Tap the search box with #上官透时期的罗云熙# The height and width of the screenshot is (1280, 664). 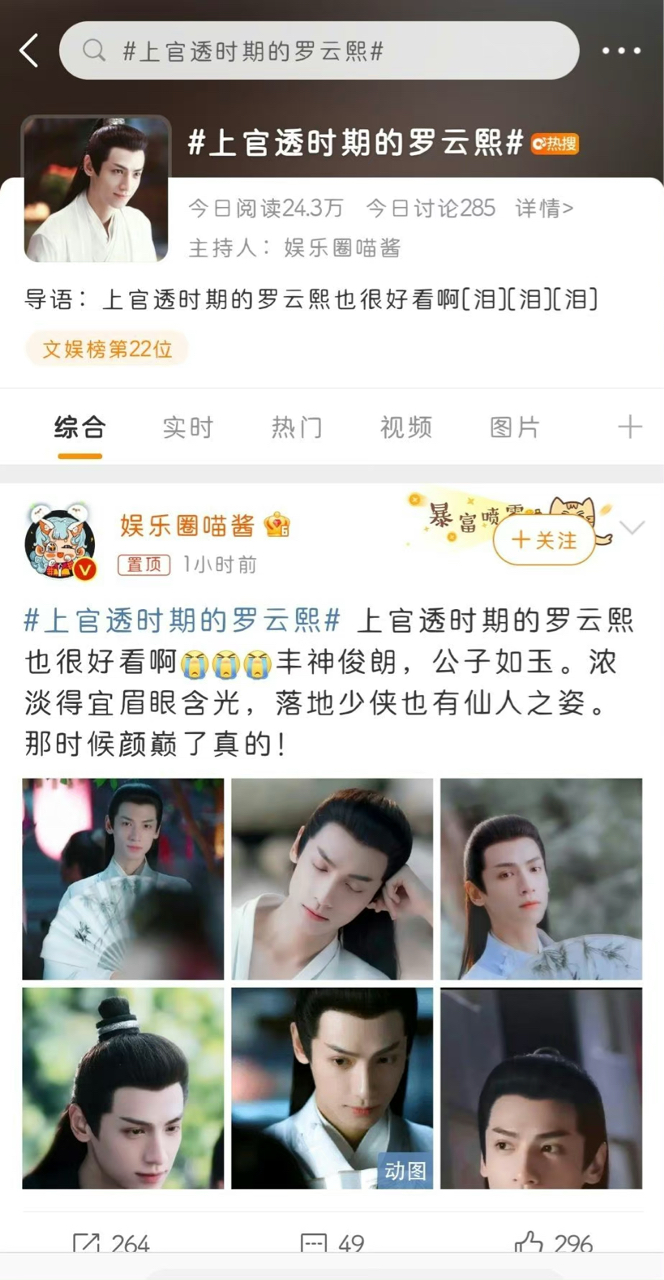[319, 51]
